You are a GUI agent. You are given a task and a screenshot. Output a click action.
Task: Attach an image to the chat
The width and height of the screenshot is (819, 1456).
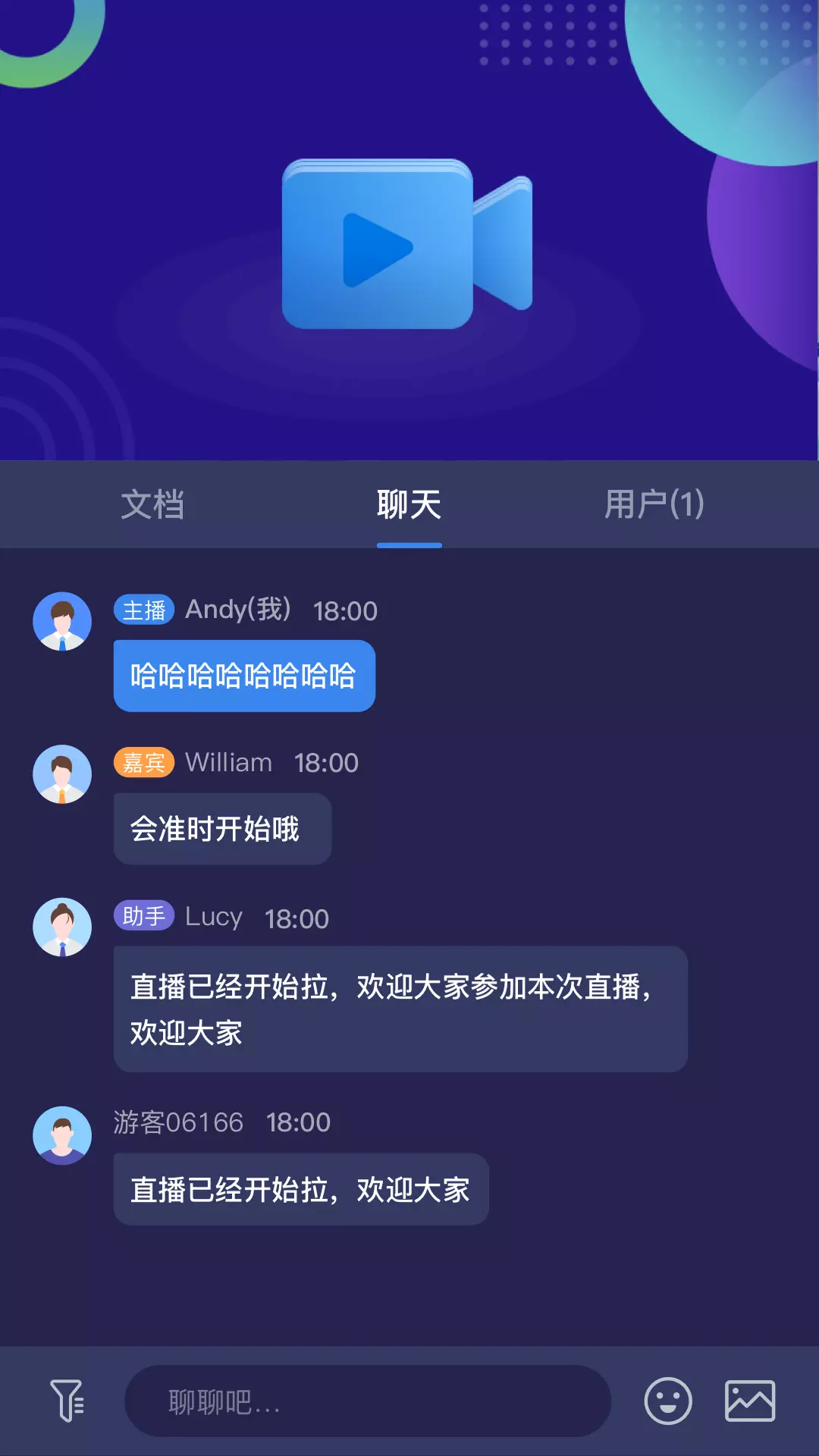[x=750, y=1401]
